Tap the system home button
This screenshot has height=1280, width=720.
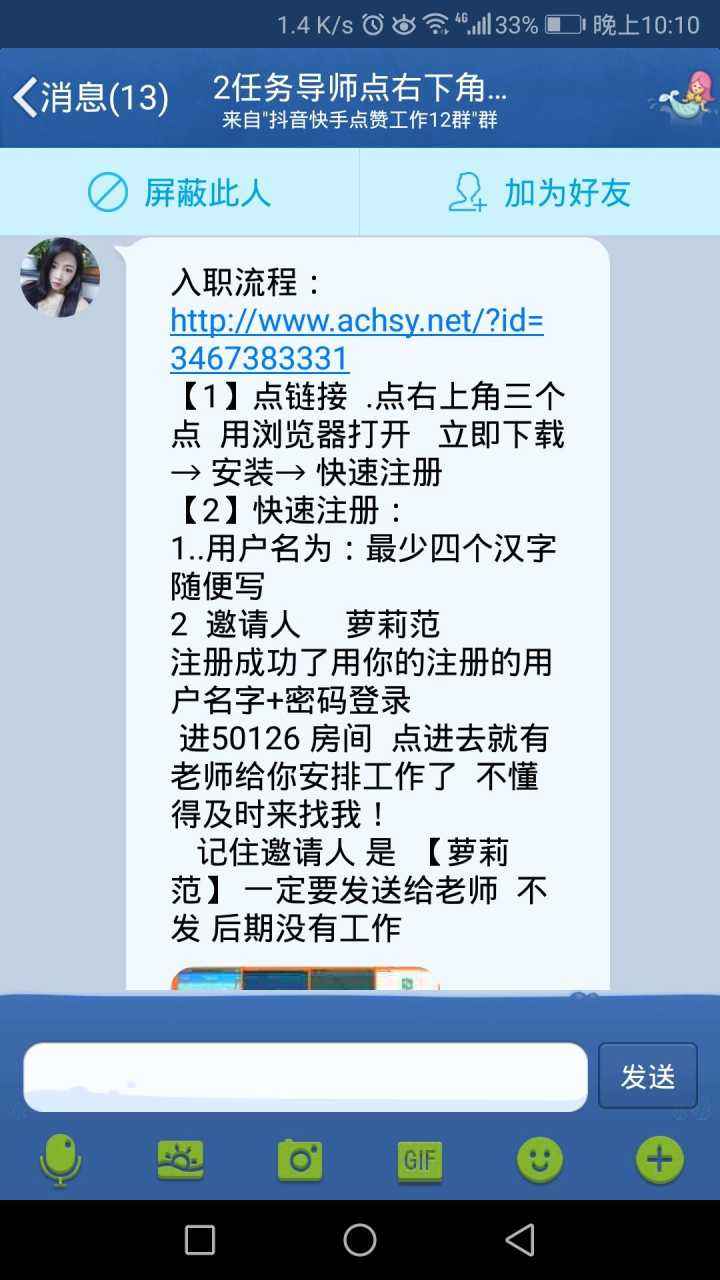[x=360, y=1240]
